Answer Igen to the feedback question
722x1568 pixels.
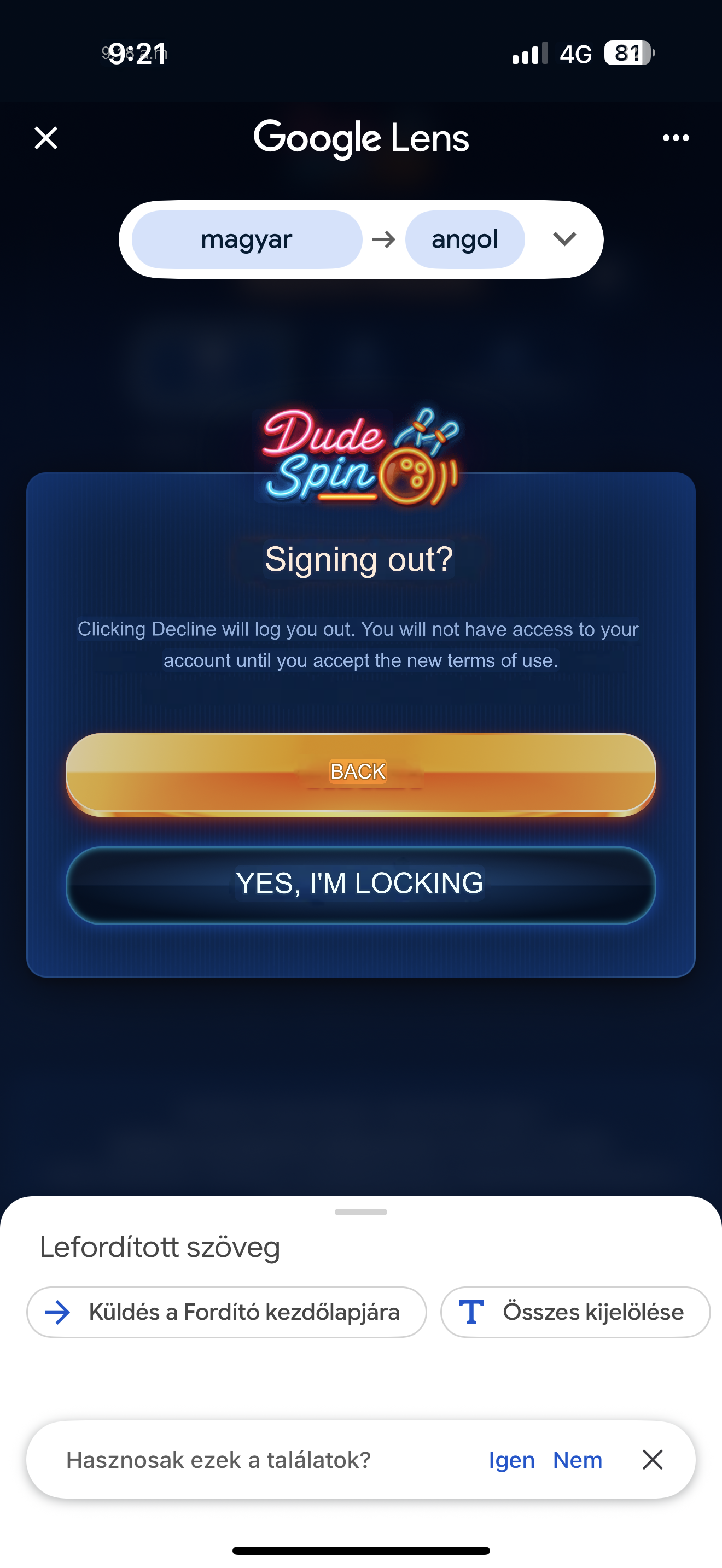click(511, 1460)
